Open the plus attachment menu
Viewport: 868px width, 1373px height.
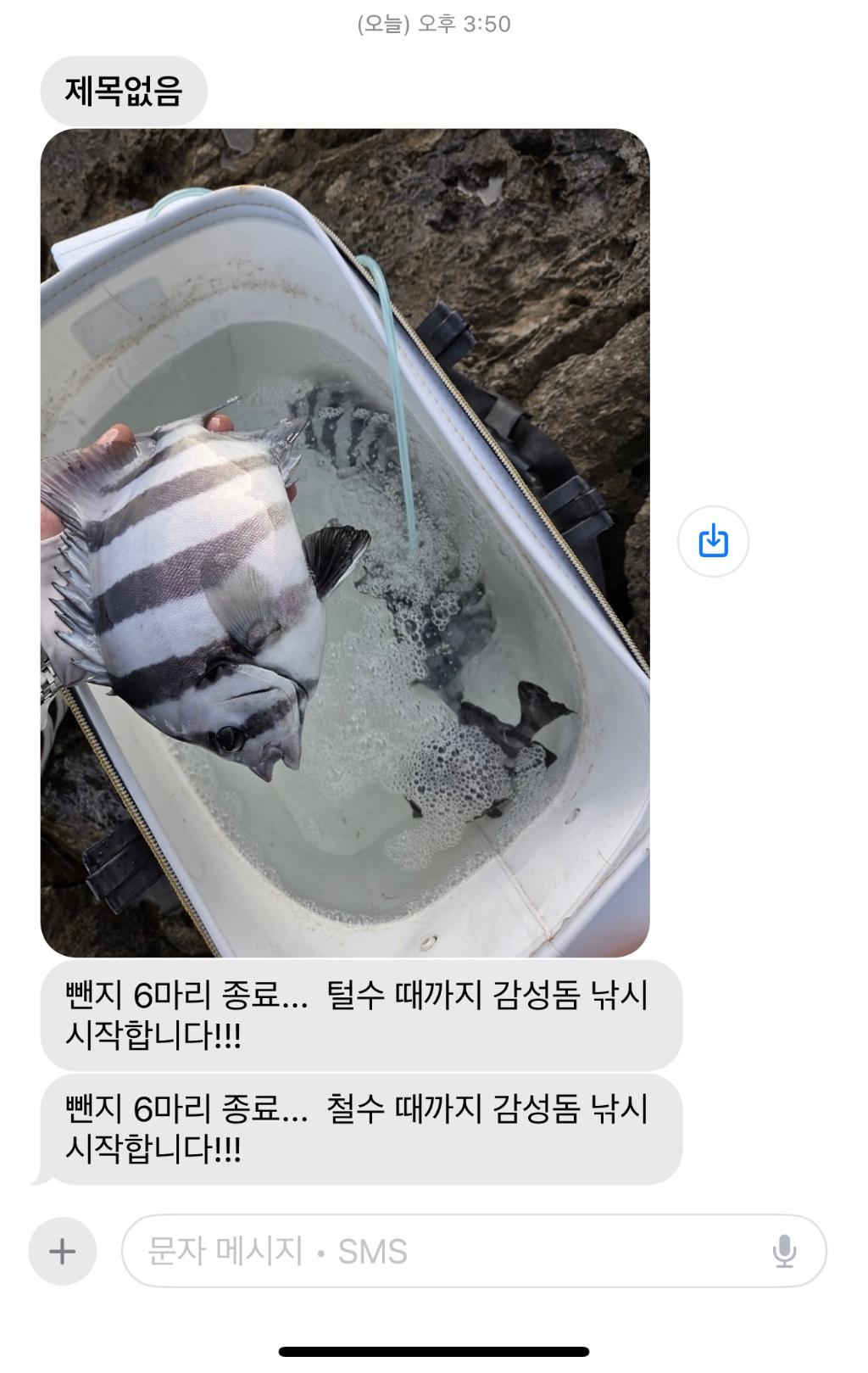tap(62, 1251)
